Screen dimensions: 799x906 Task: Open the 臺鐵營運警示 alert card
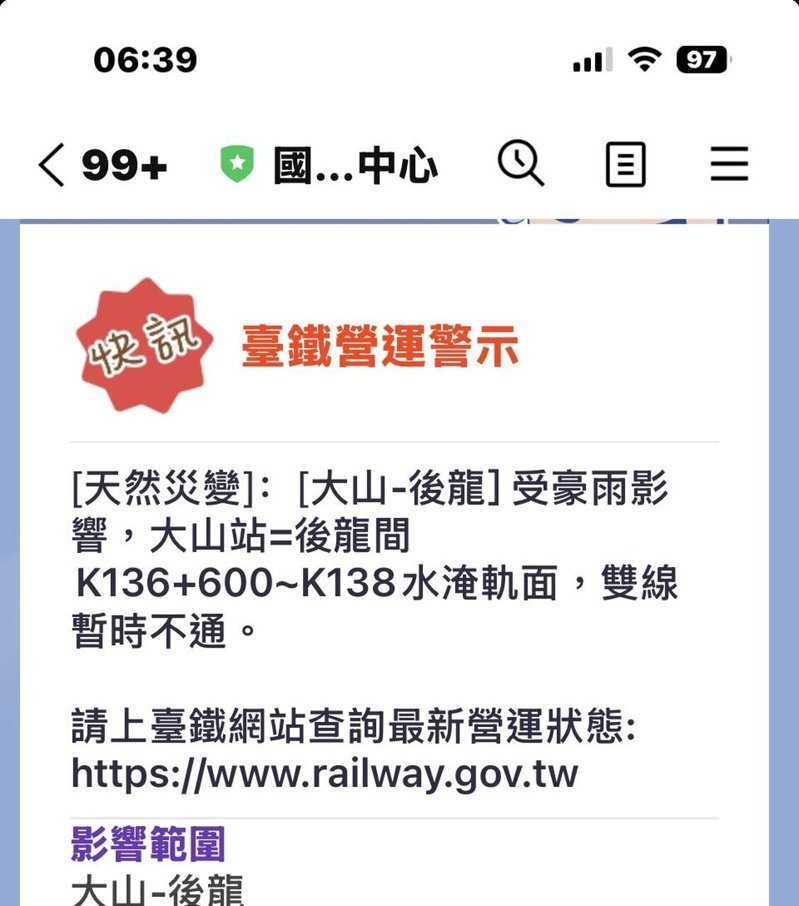[380, 347]
